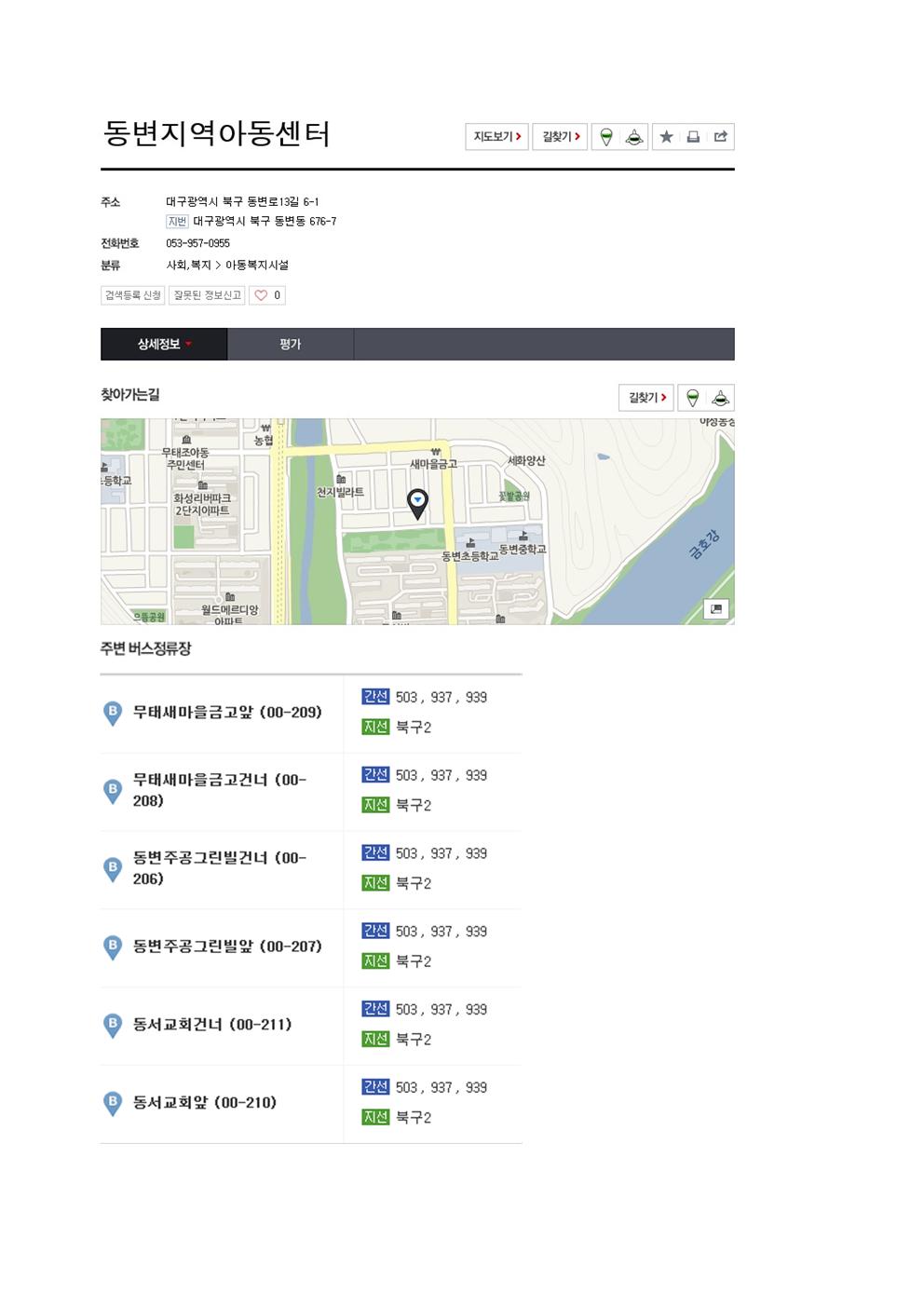Tap 검색등록 신청 button
This screenshot has width=924, height=1307.
[132, 295]
